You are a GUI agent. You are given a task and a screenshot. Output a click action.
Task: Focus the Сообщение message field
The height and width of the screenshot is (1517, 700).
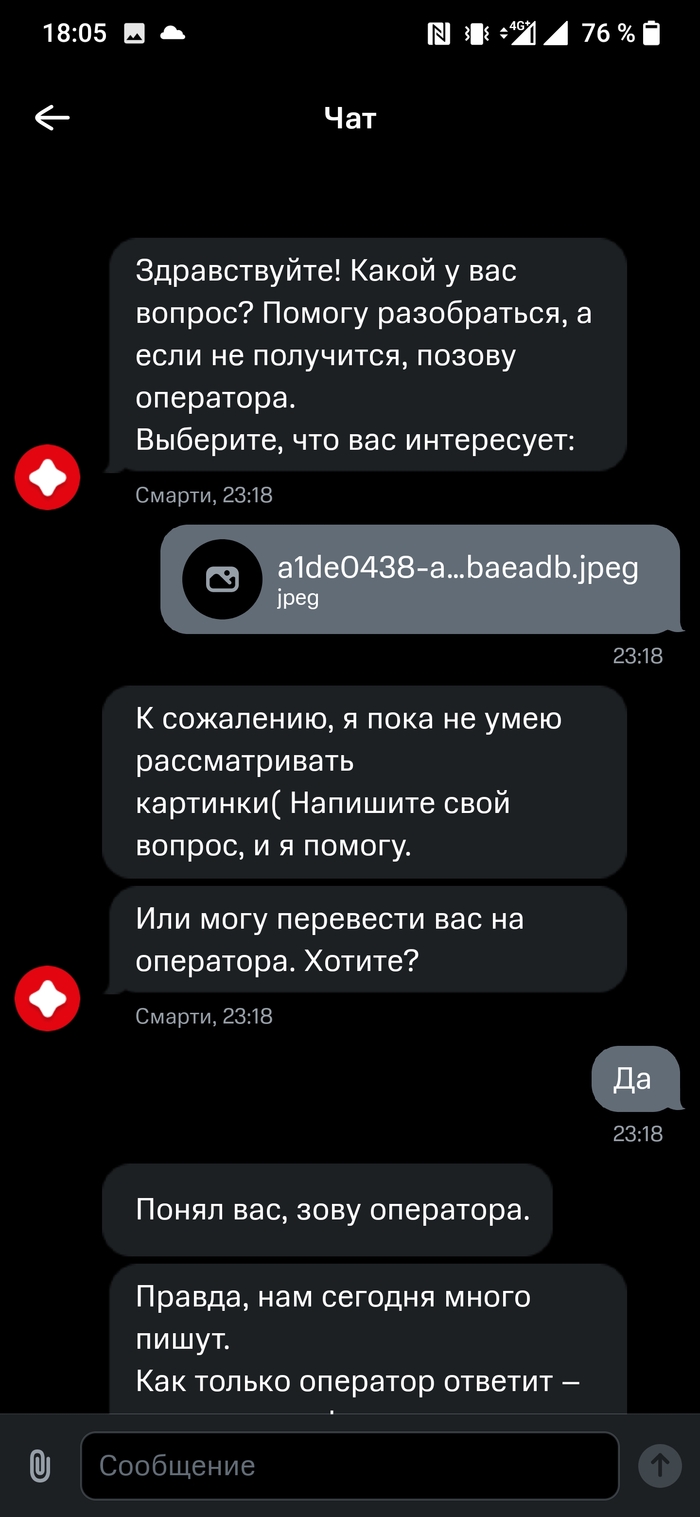click(350, 1466)
